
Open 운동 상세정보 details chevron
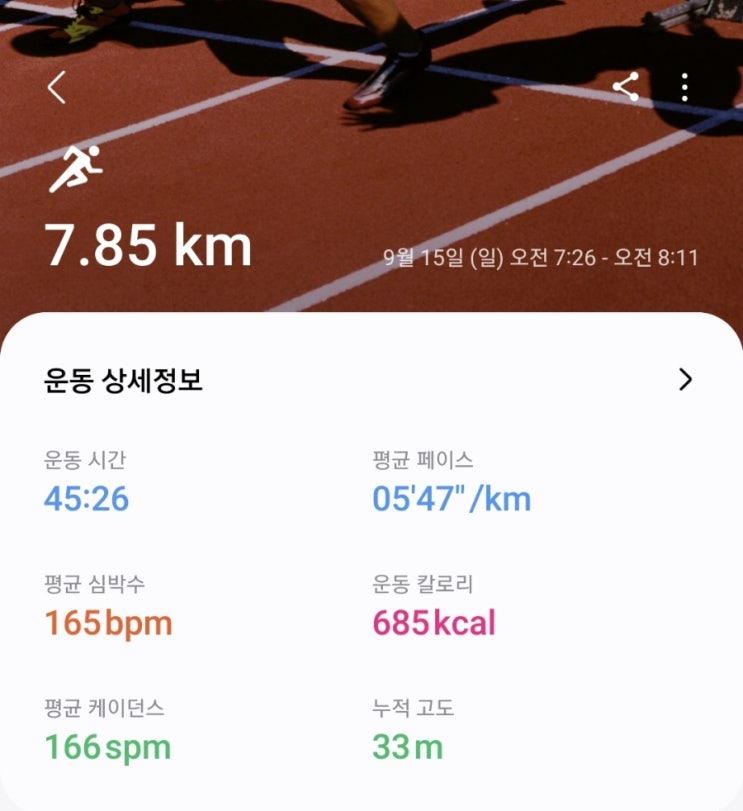[x=685, y=379]
